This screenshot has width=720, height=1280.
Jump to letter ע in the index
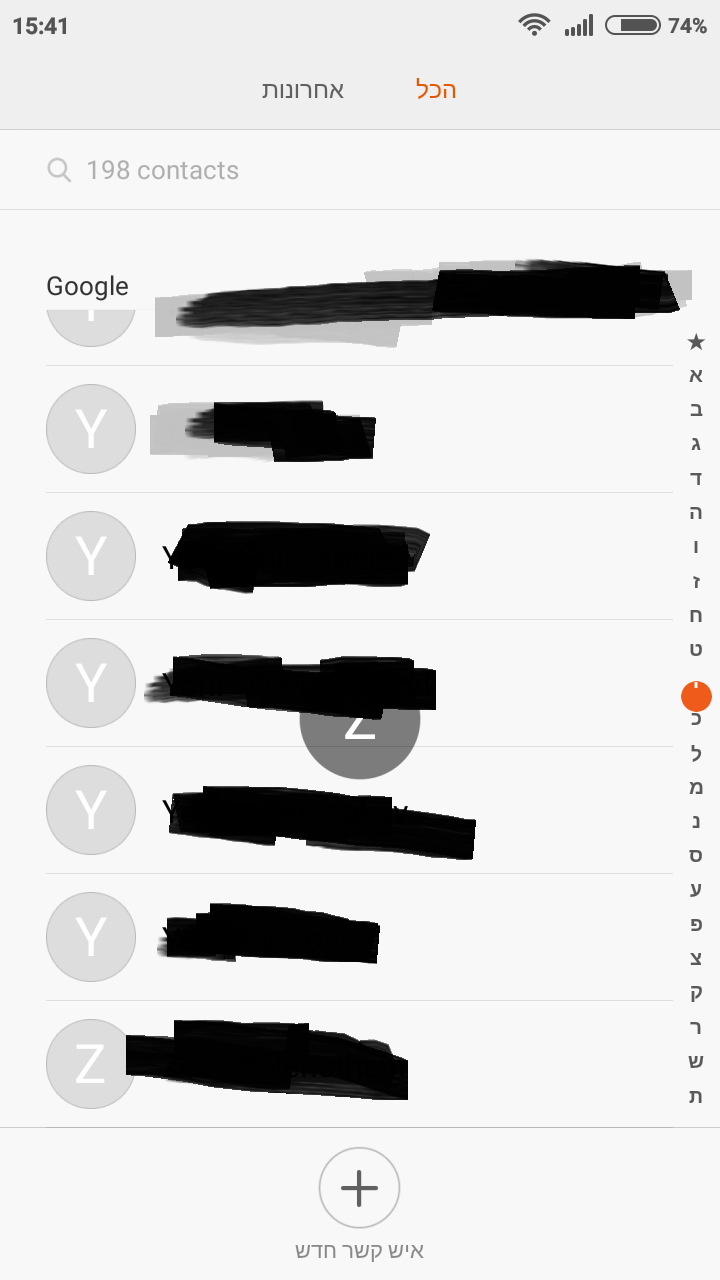click(x=696, y=890)
